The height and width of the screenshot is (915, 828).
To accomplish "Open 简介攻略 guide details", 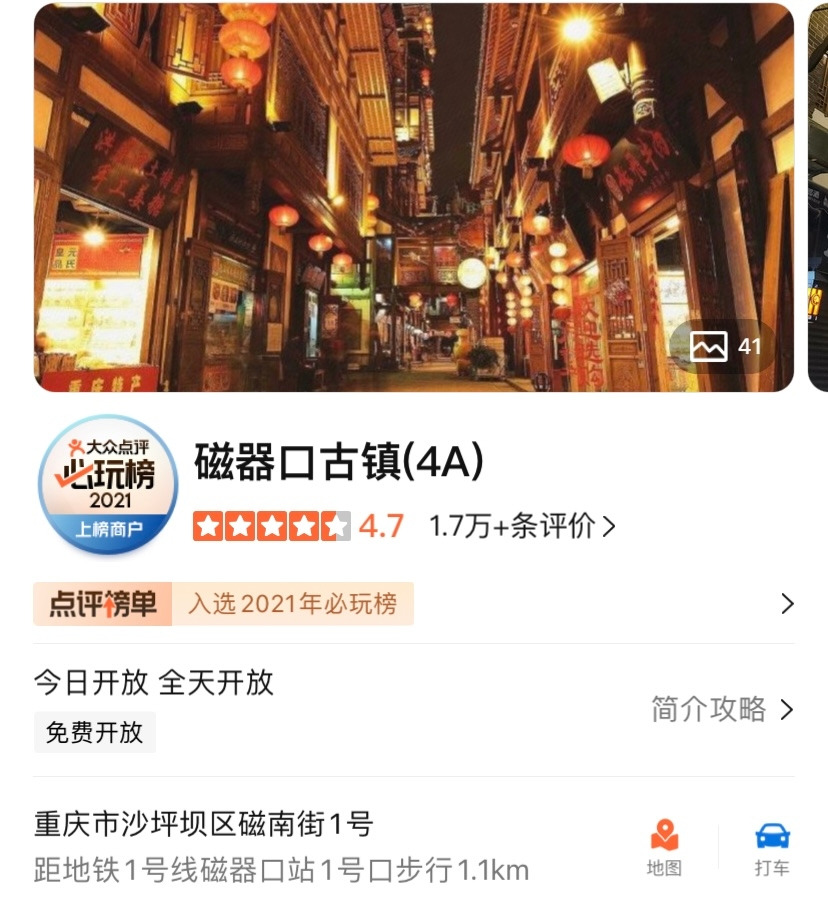I will [x=722, y=710].
